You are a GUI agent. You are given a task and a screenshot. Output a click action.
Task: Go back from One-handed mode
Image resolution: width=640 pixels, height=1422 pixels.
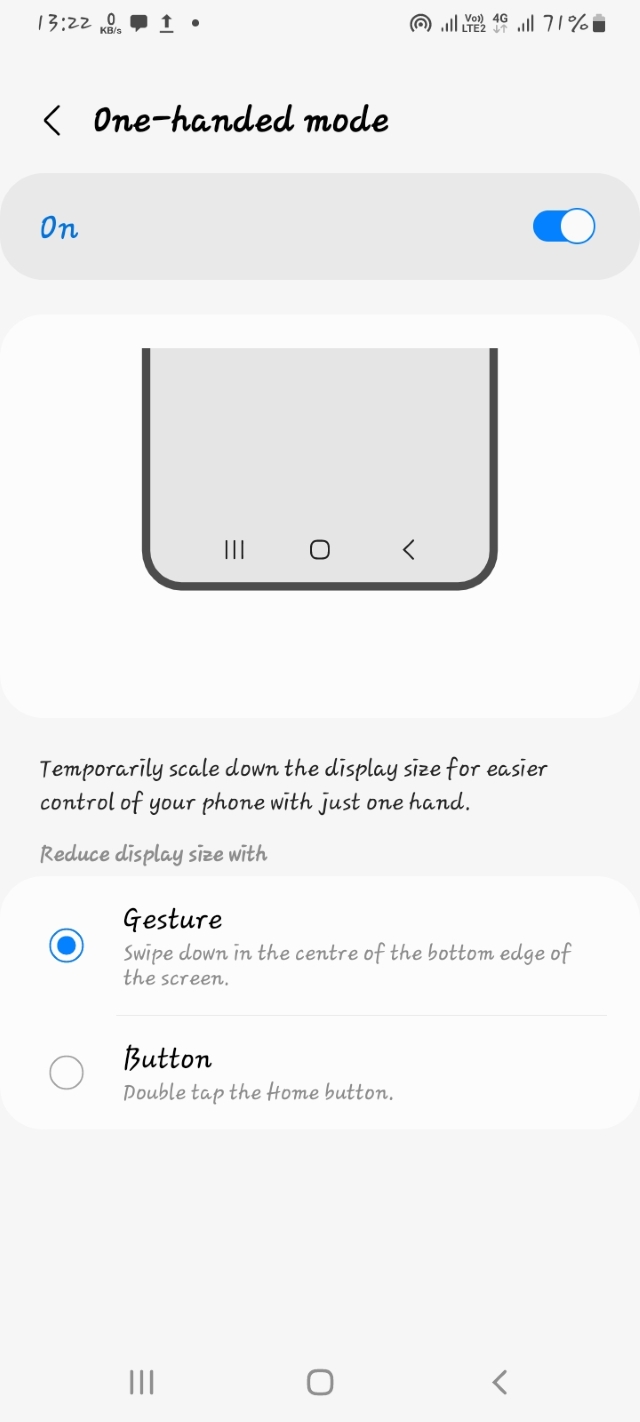(52, 121)
